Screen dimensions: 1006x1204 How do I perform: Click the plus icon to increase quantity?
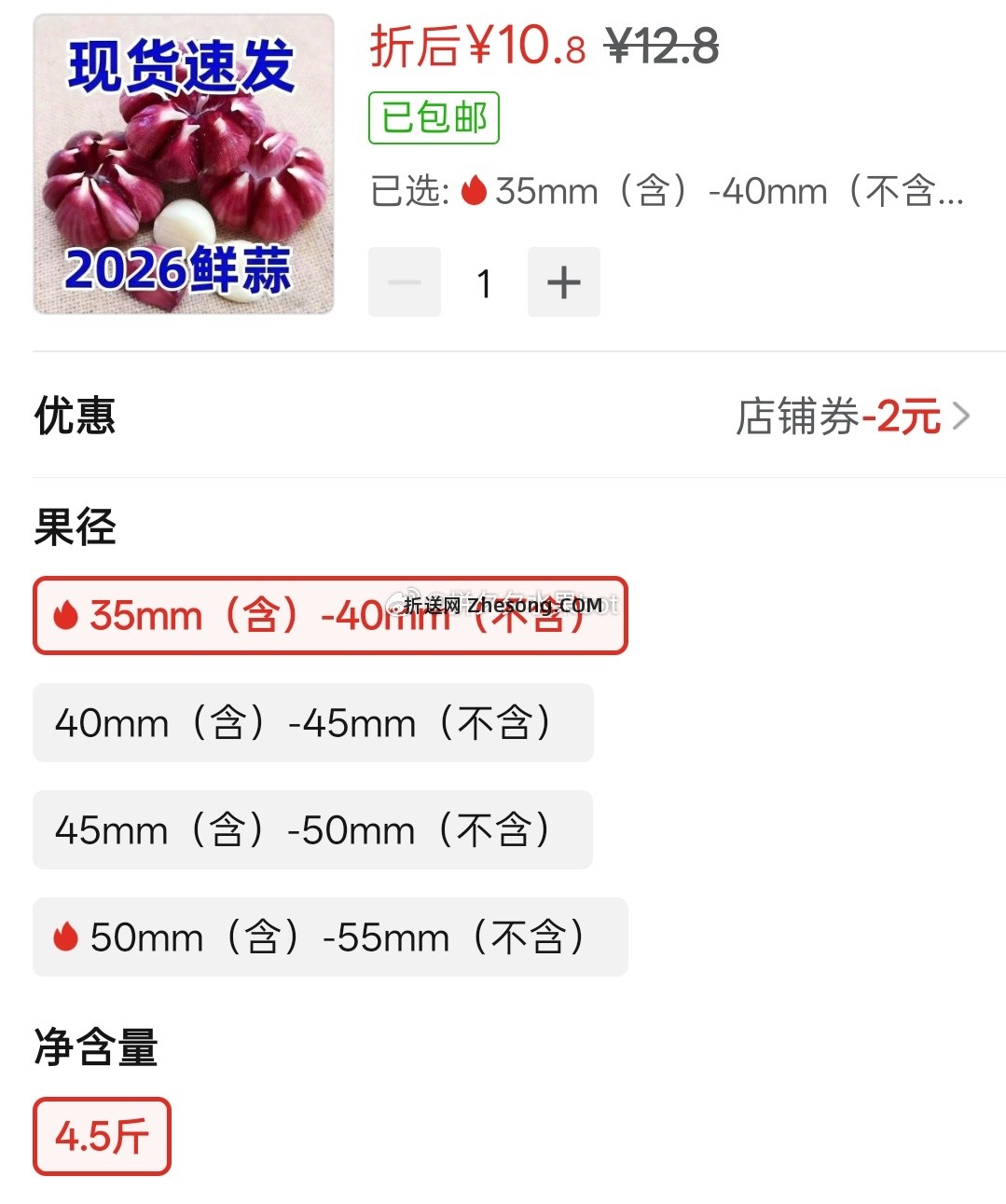pos(563,281)
